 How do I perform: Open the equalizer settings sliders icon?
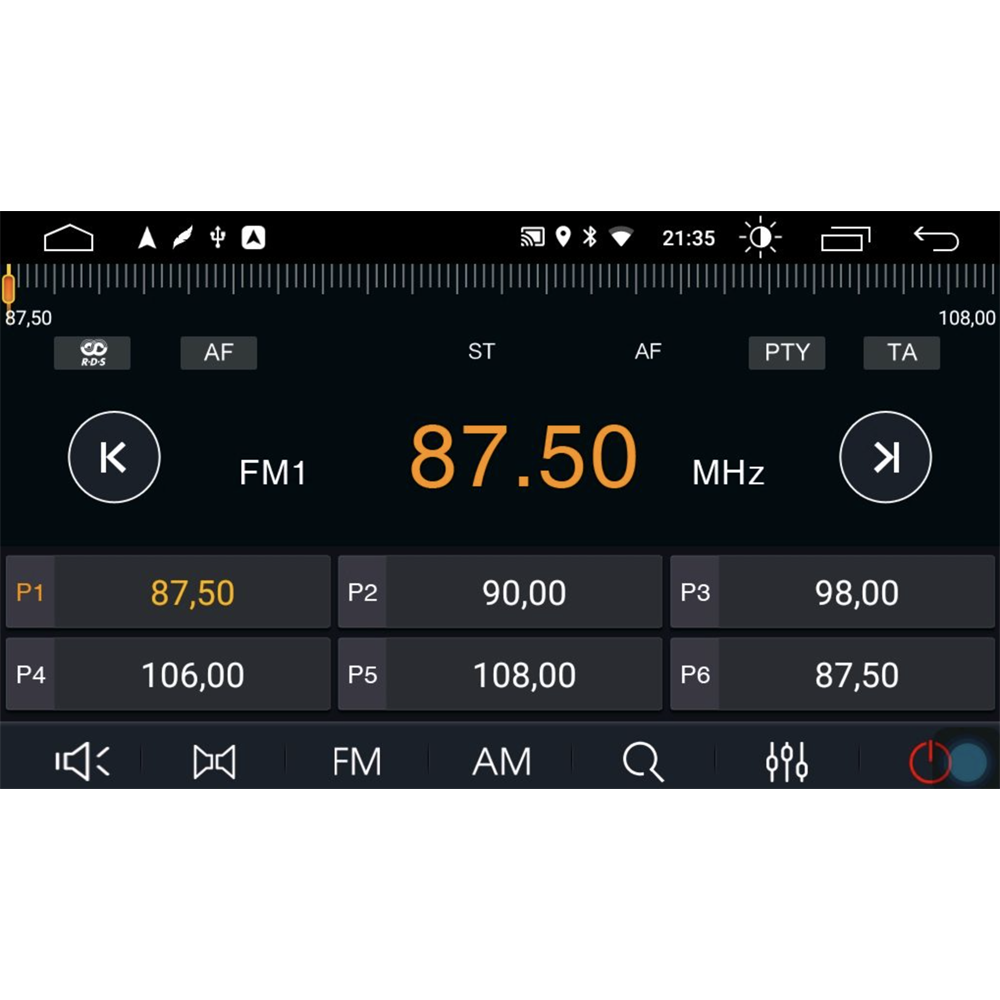tap(787, 761)
